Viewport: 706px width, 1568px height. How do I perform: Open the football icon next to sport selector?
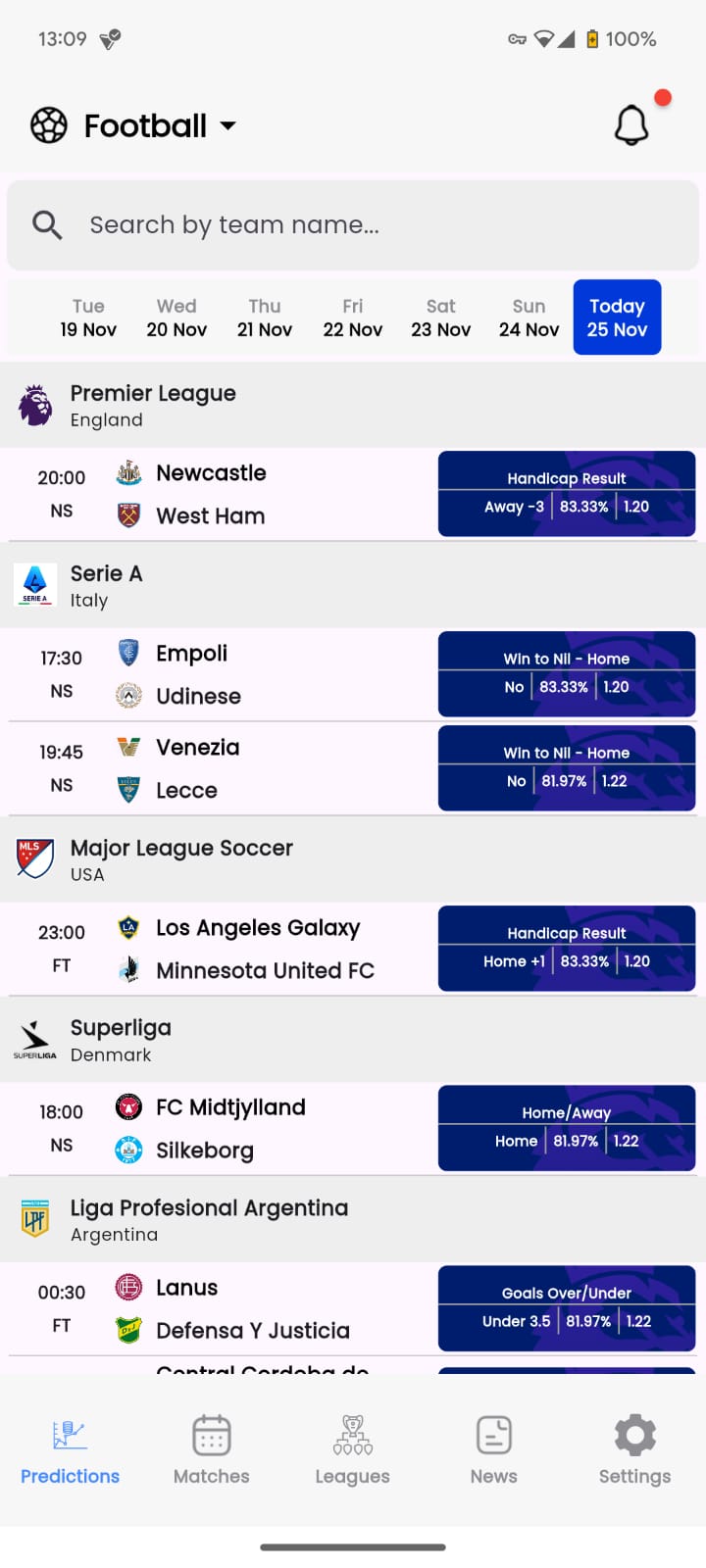point(46,124)
